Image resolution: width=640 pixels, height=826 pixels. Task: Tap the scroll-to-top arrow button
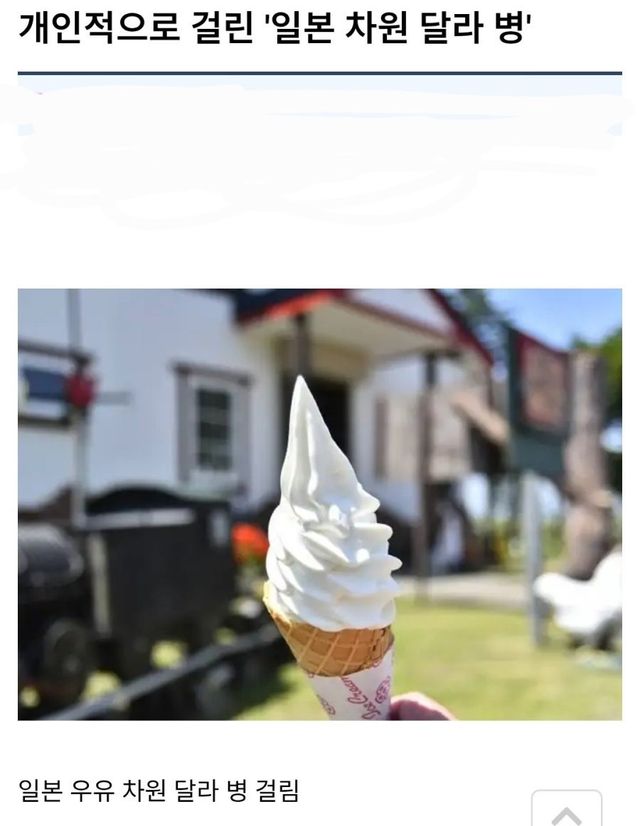tap(566, 808)
